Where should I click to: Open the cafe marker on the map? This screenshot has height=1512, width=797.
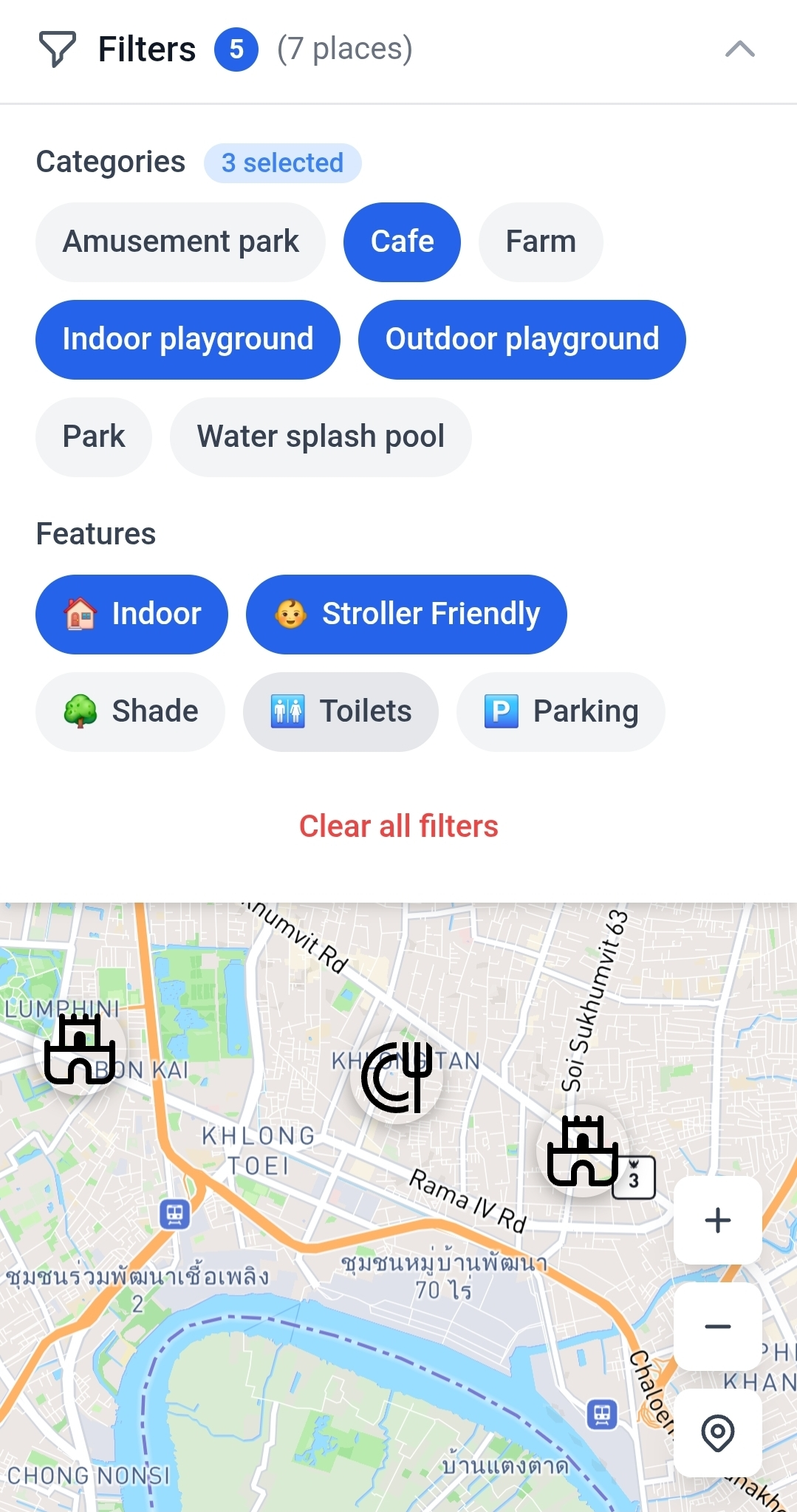[397, 1077]
